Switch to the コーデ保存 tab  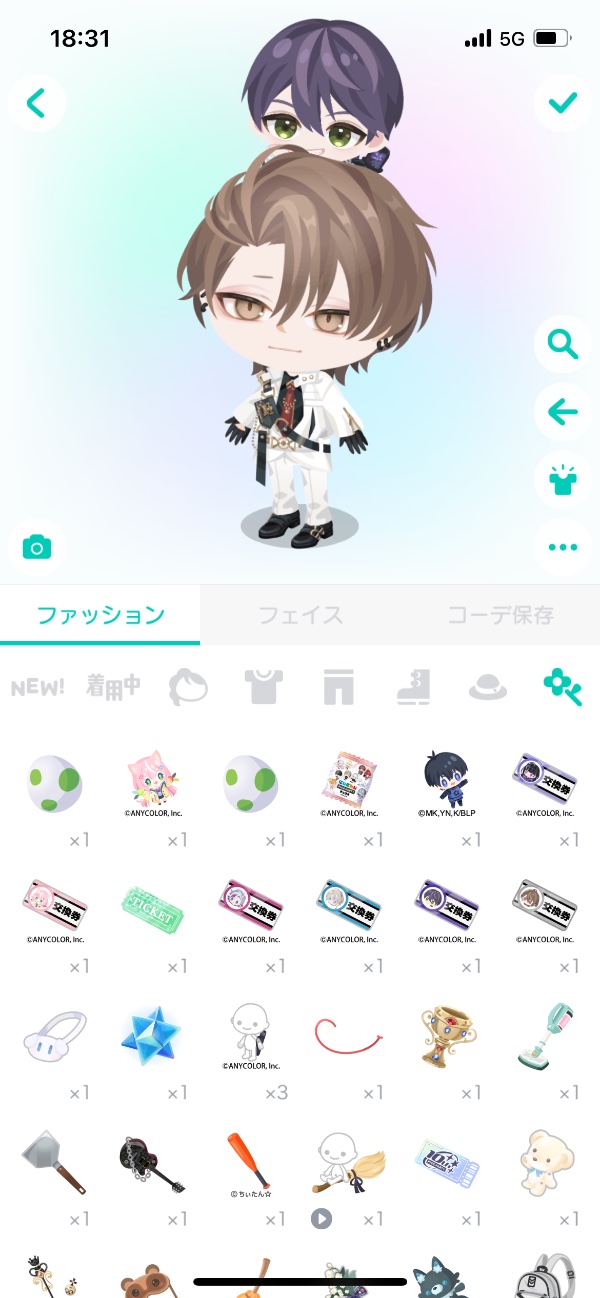point(500,615)
